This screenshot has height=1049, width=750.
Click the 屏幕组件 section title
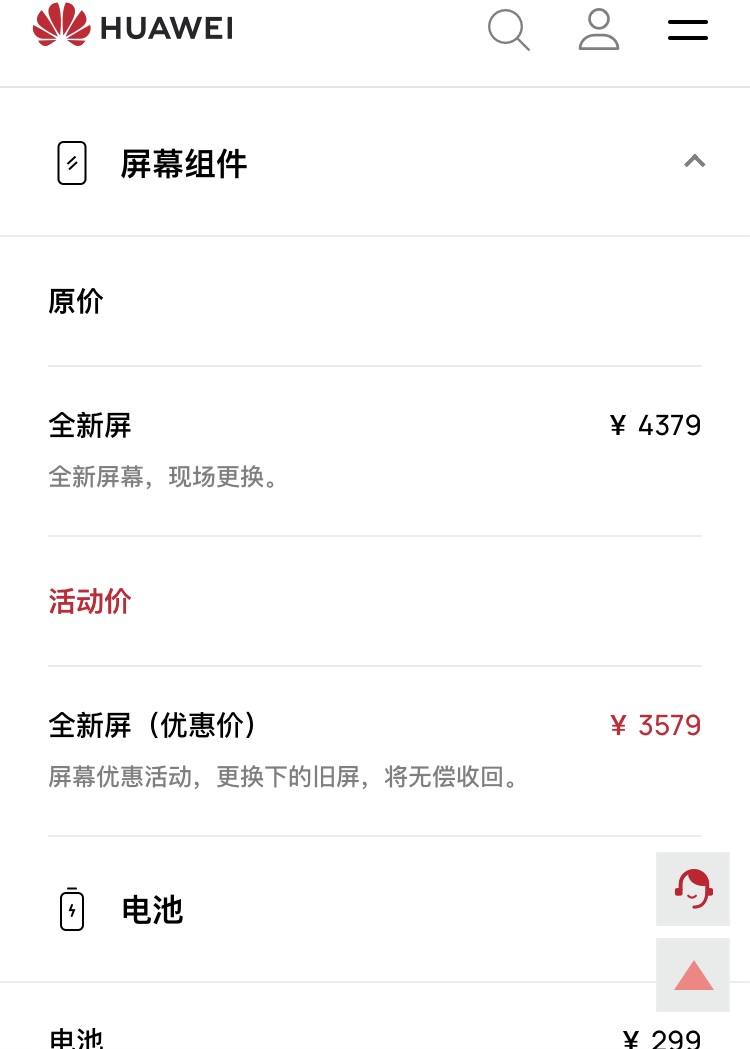185,162
